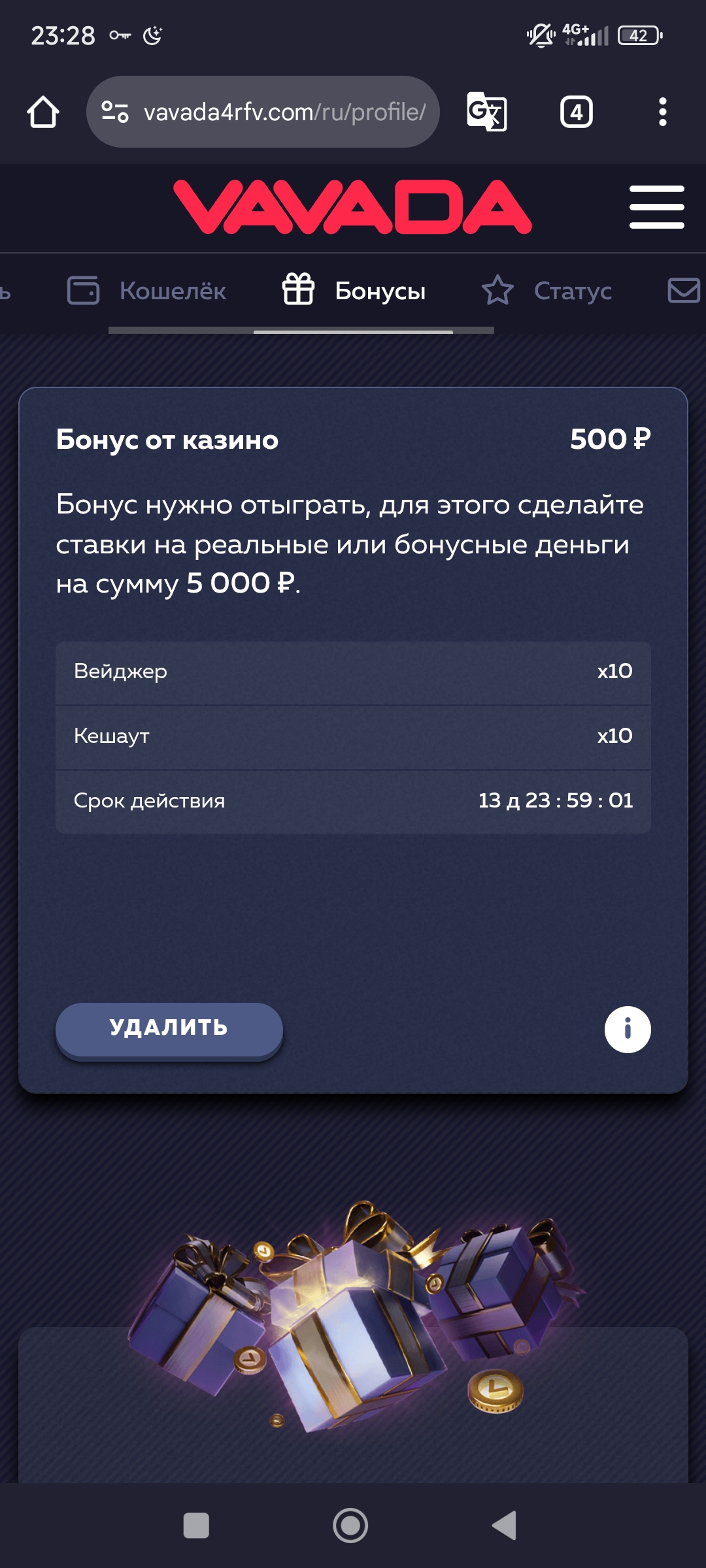This screenshot has height=1568, width=706.
Task: Open the Vavada hamburger menu
Action: (x=656, y=207)
